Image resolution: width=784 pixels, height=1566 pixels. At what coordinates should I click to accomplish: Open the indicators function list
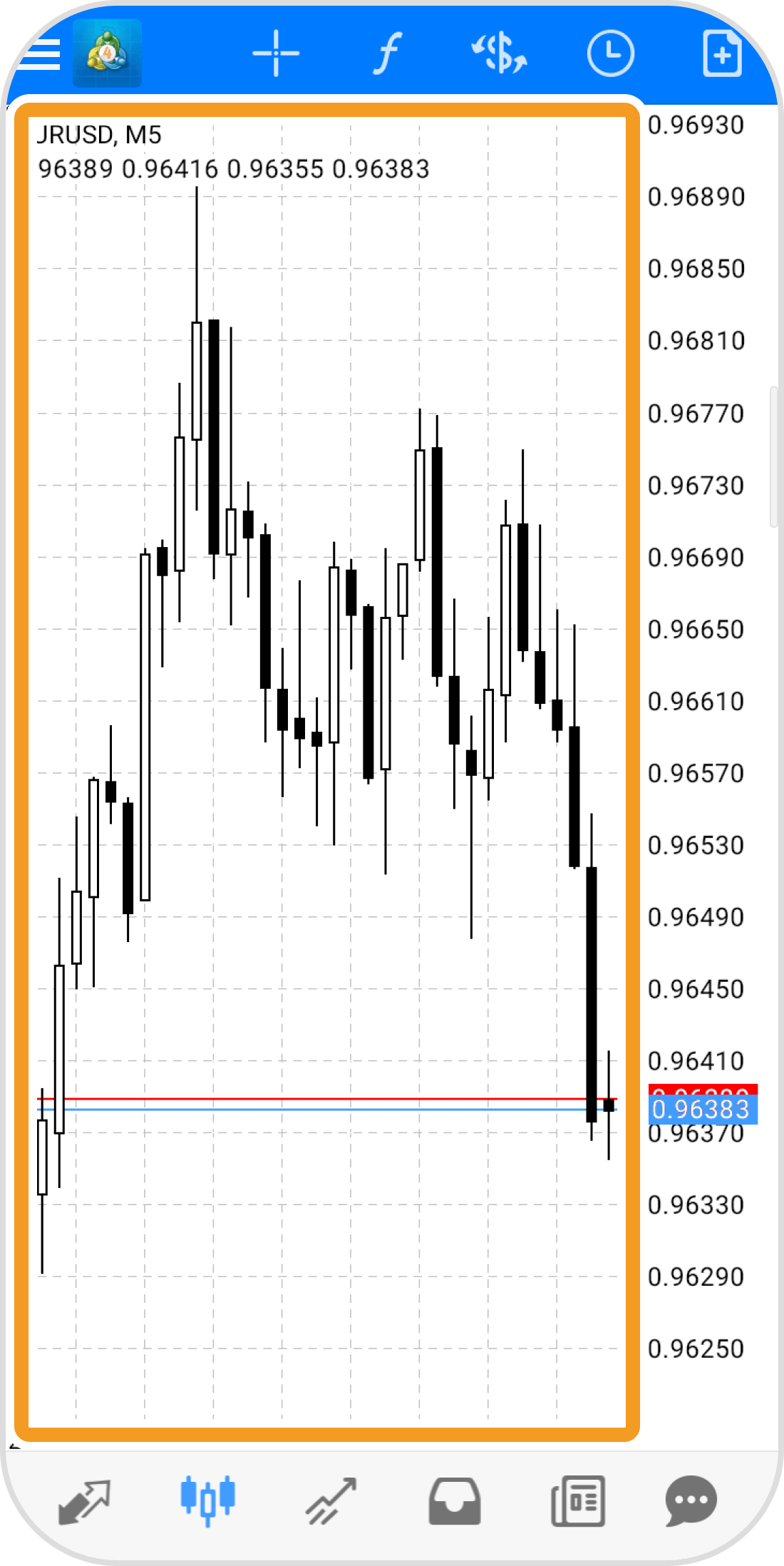[387, 53]
